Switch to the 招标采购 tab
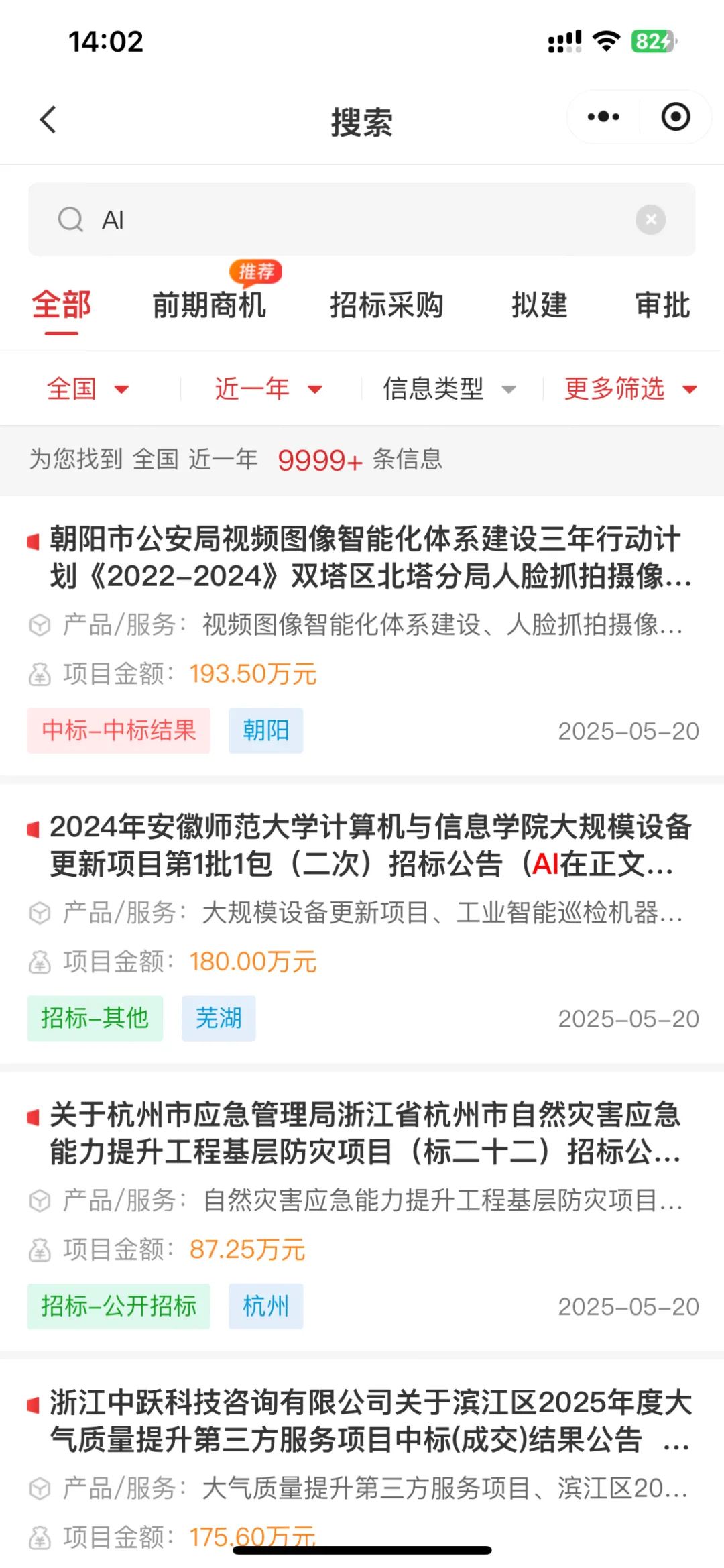The width and height of the screenshot is (724, 1568). pyautogui.click(x=387, y=305)
